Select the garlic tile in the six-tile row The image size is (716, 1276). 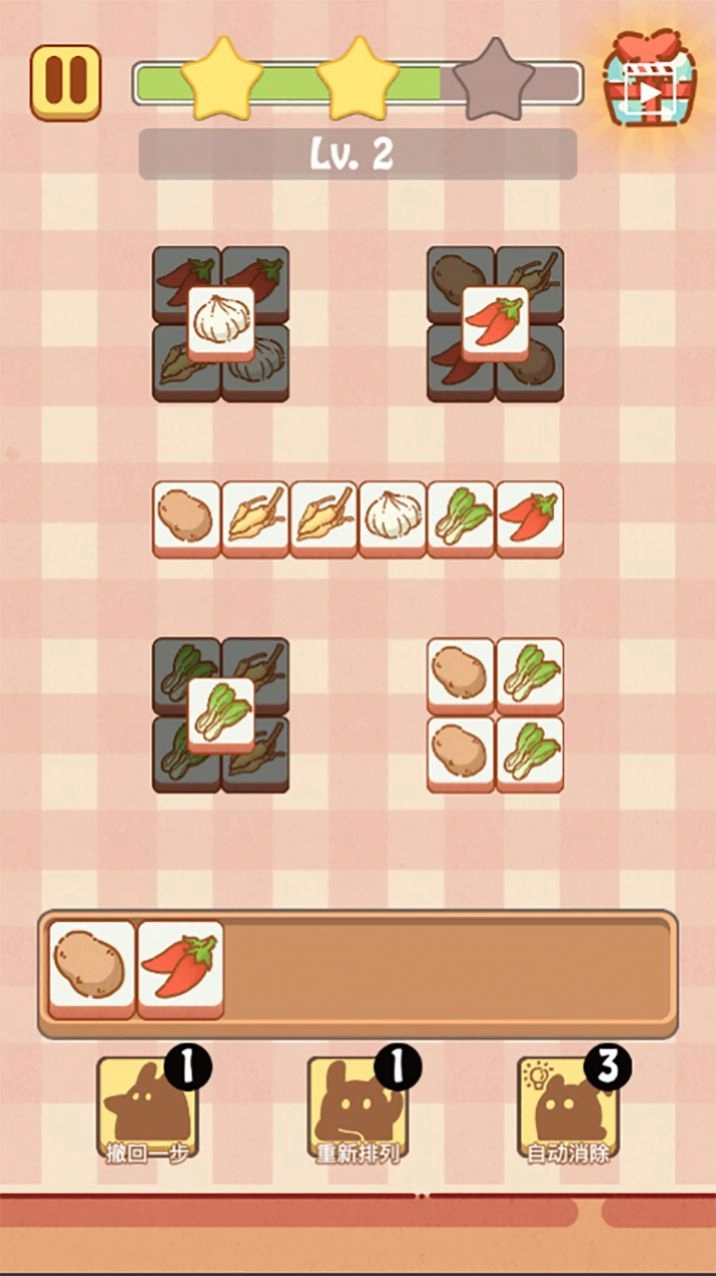(392, 516)
